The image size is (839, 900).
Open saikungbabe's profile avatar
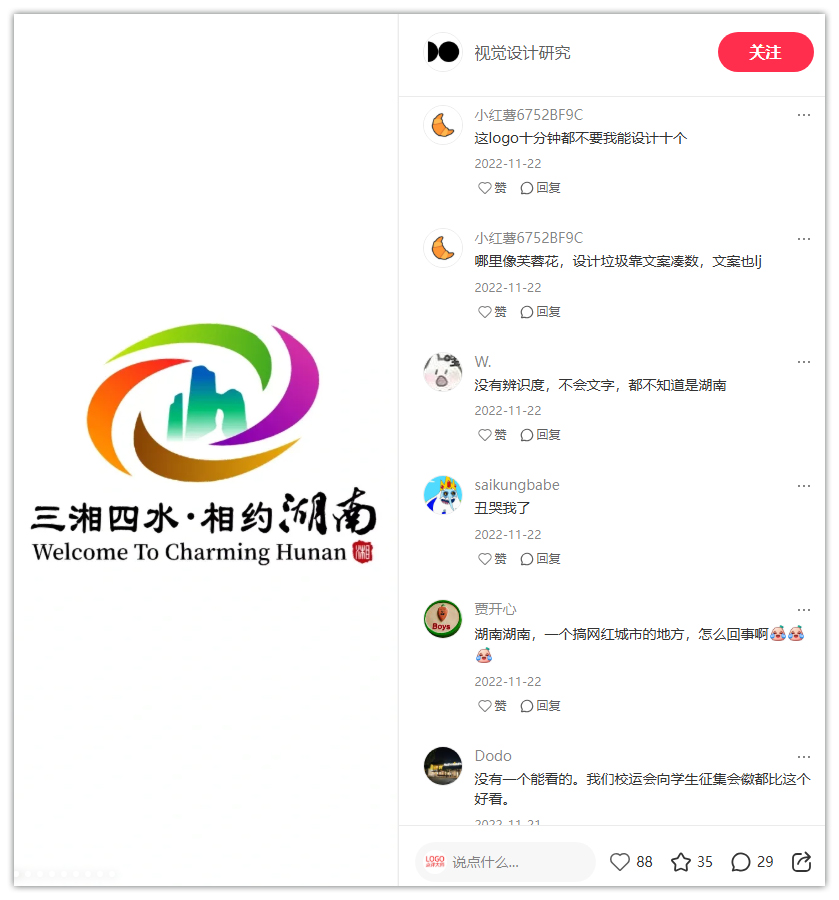click(443, 495)
